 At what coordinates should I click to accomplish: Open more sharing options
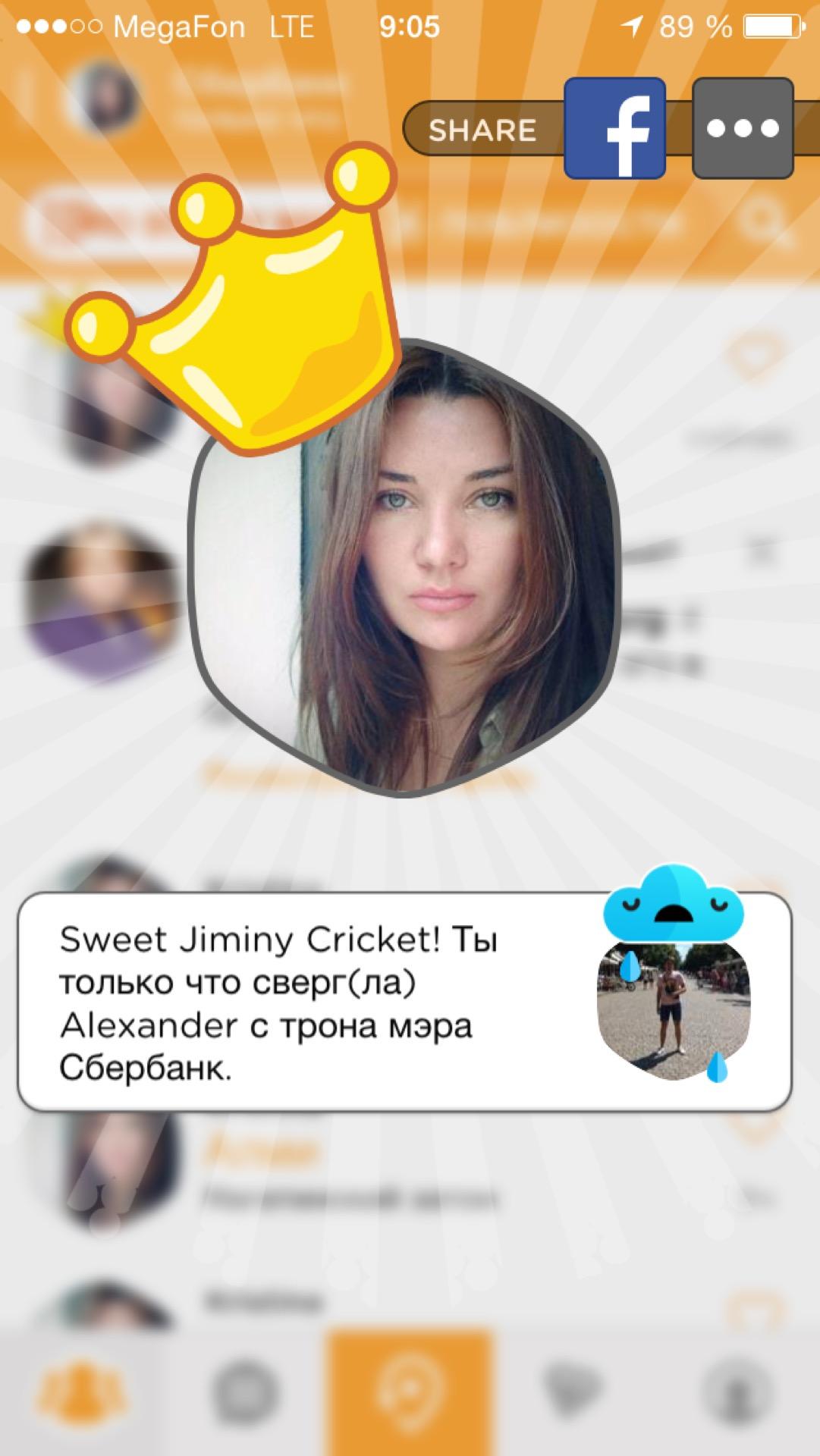(x=743, y=128)
